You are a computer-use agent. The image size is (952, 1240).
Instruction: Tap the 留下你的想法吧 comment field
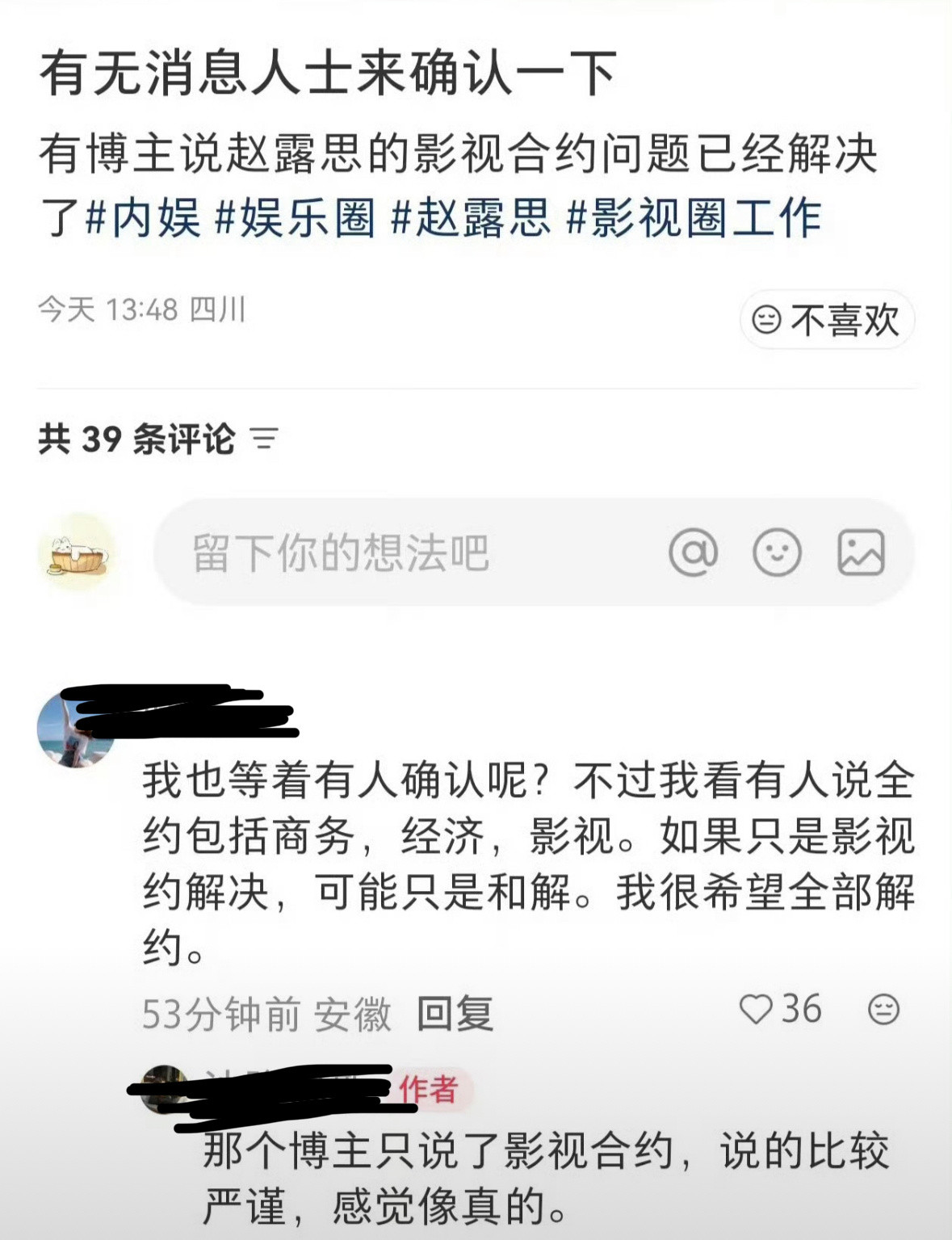(404, 553)
